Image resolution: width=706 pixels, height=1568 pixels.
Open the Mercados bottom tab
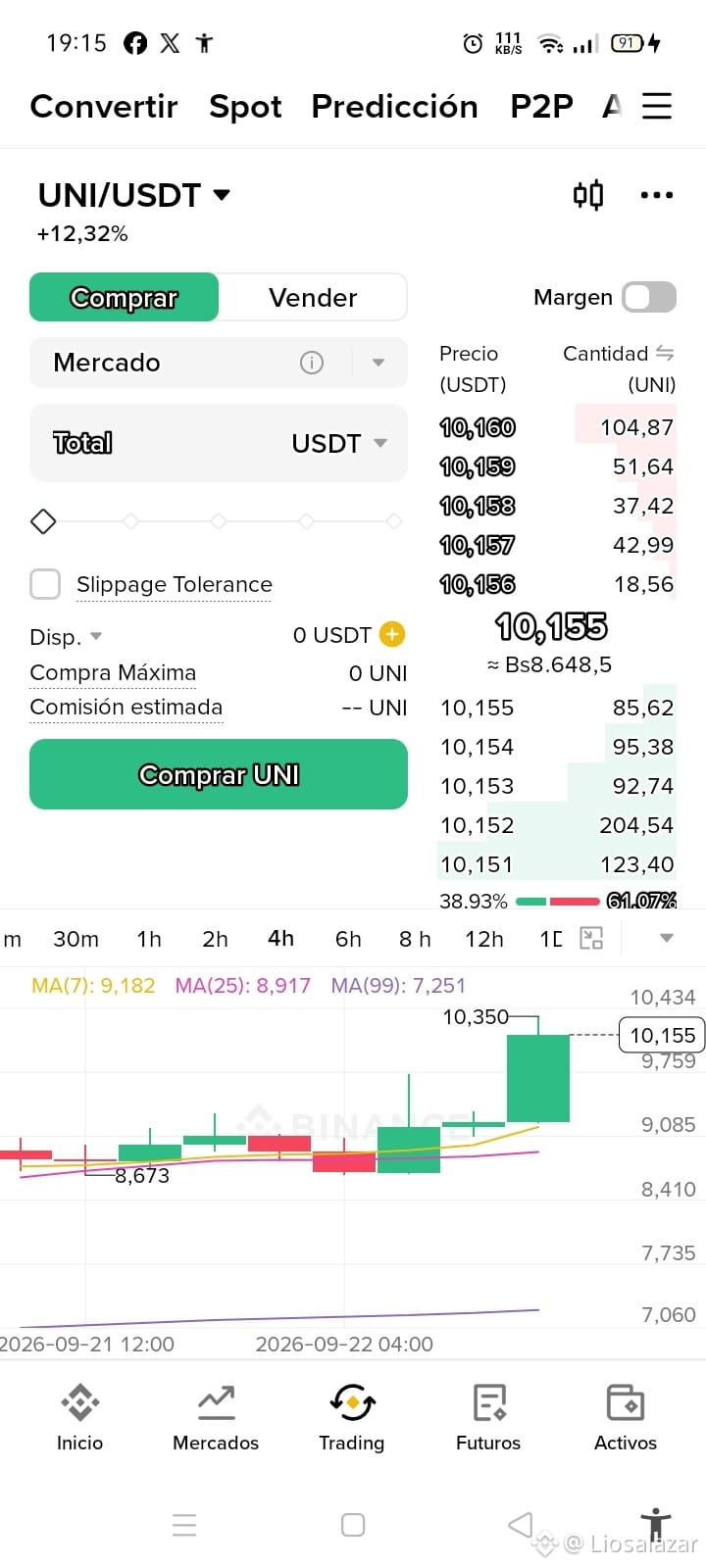[x=216, y=1417]
